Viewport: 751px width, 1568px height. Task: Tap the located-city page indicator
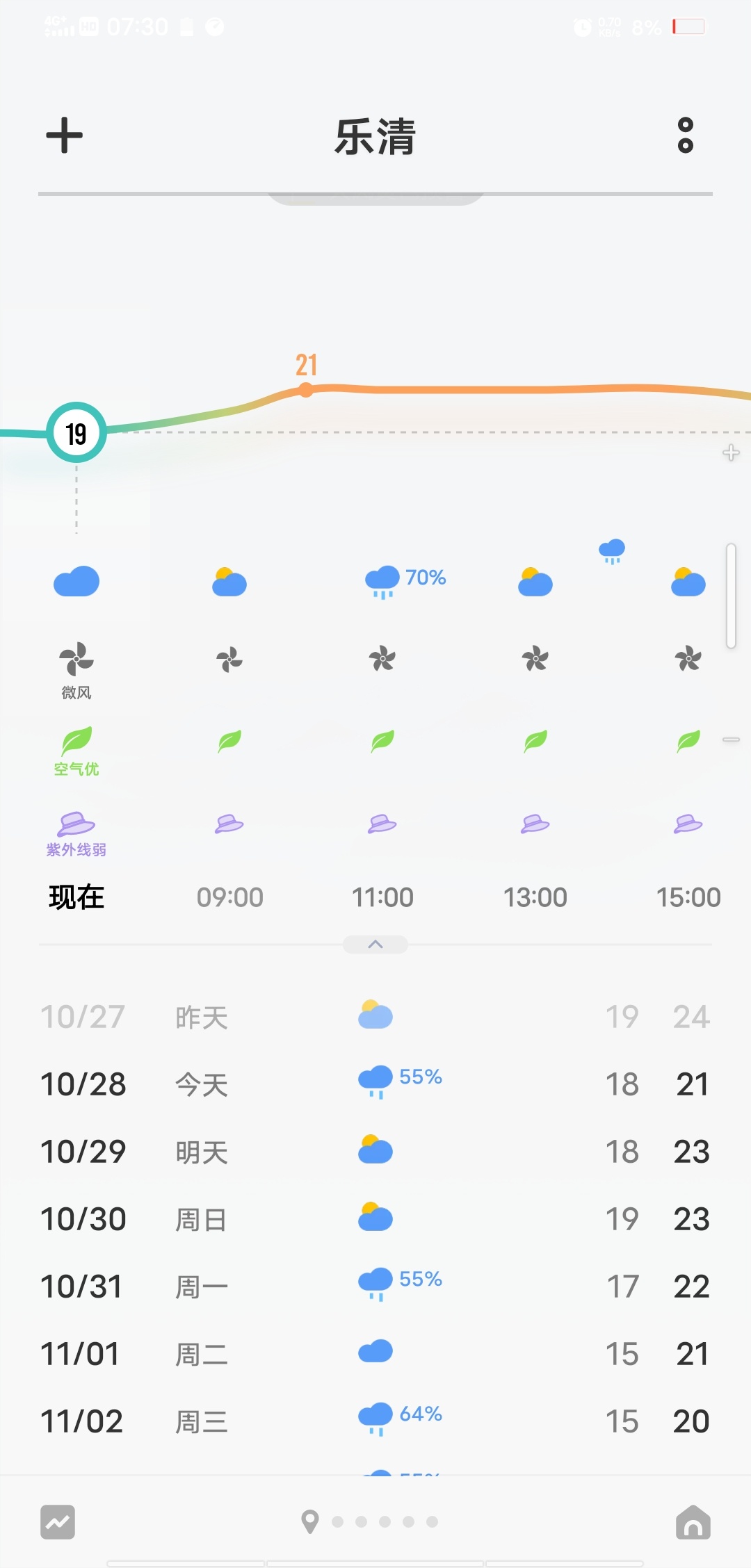click(310, 1521)
